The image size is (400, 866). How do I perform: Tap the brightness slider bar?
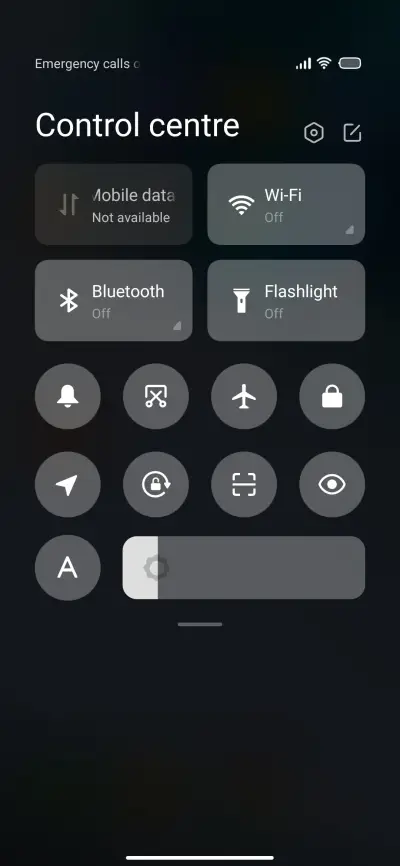tap(244, 567)
